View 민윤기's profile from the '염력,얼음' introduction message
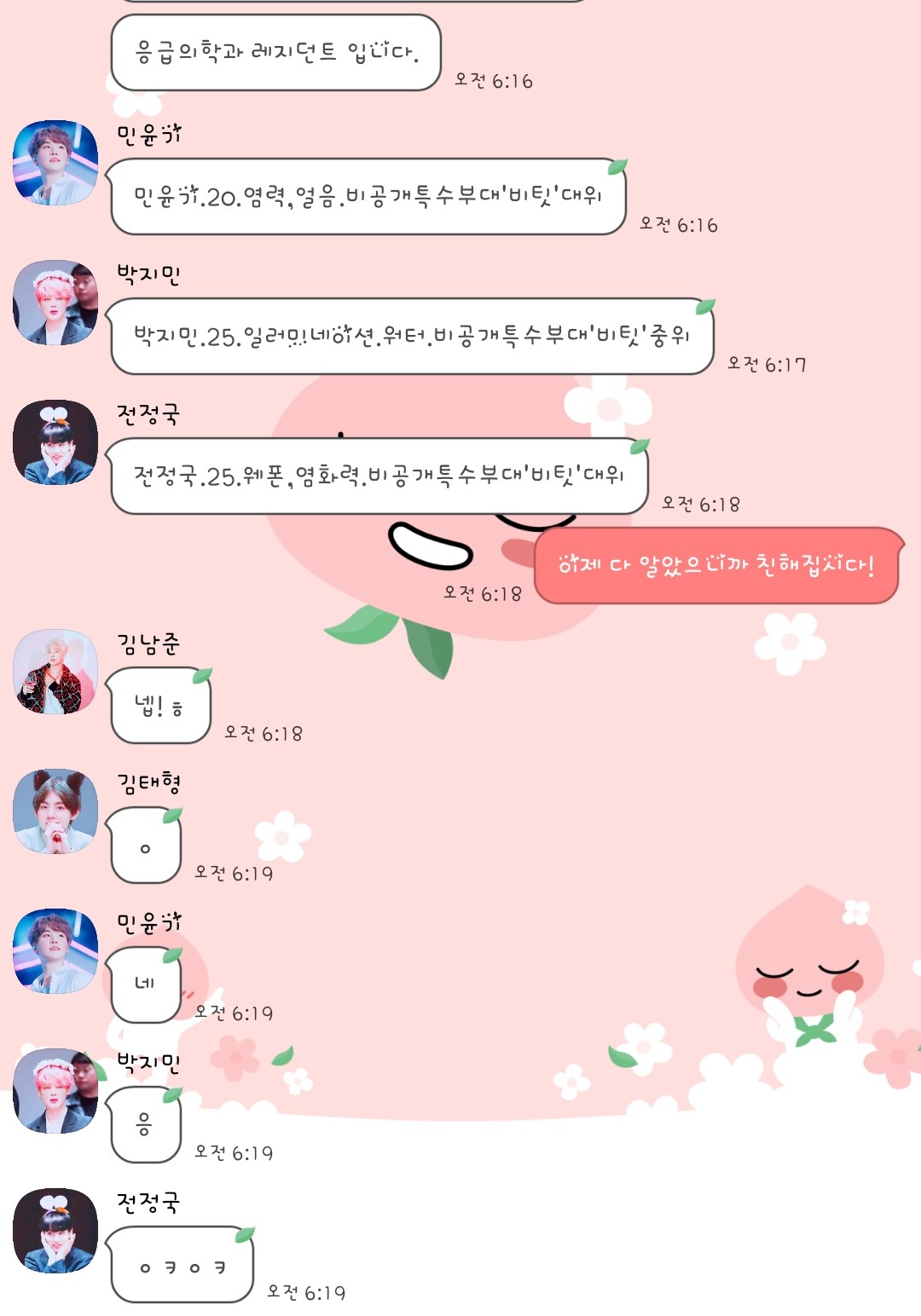This screenshot has width=921, height=1316. (x=55, y=163)
